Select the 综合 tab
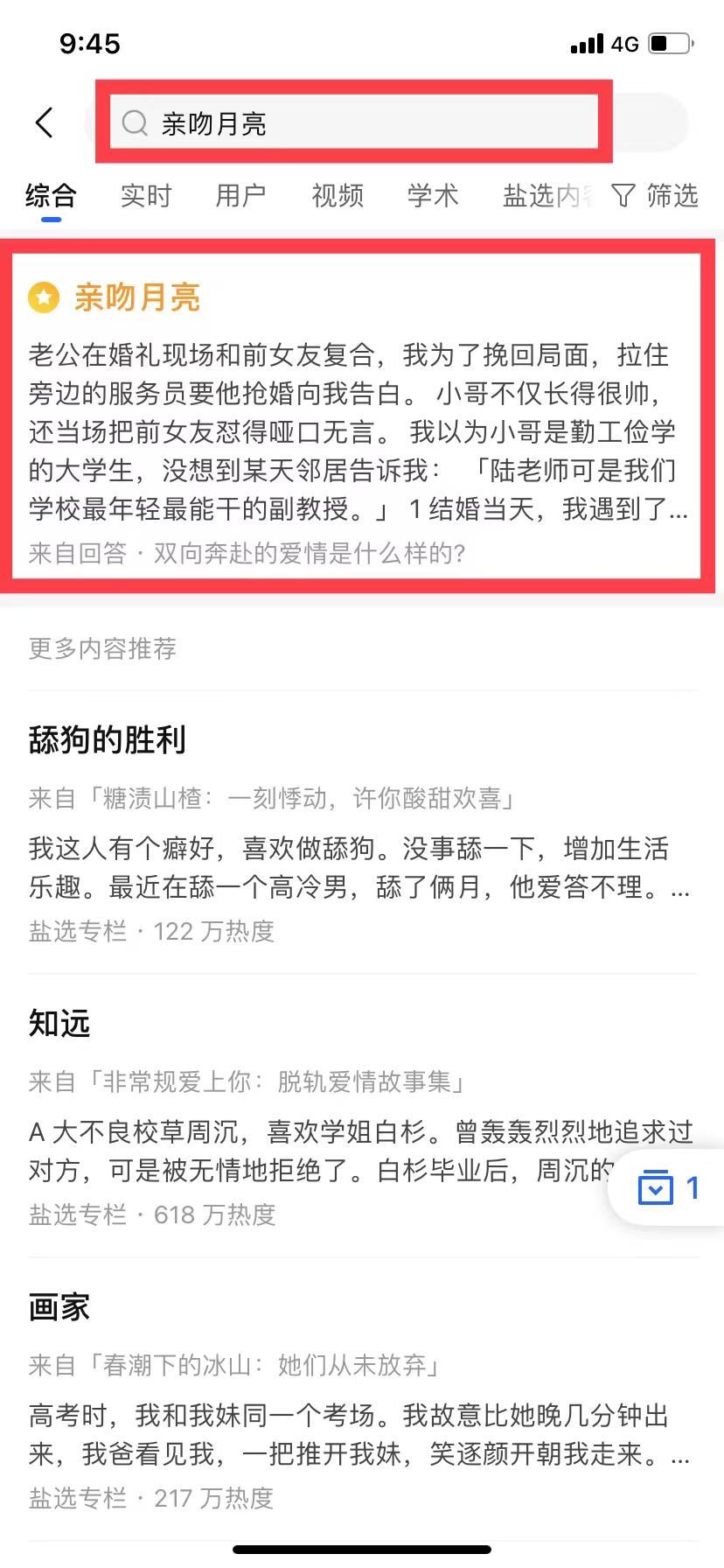This screenshot has height=1568, width=724. point(51,195)
